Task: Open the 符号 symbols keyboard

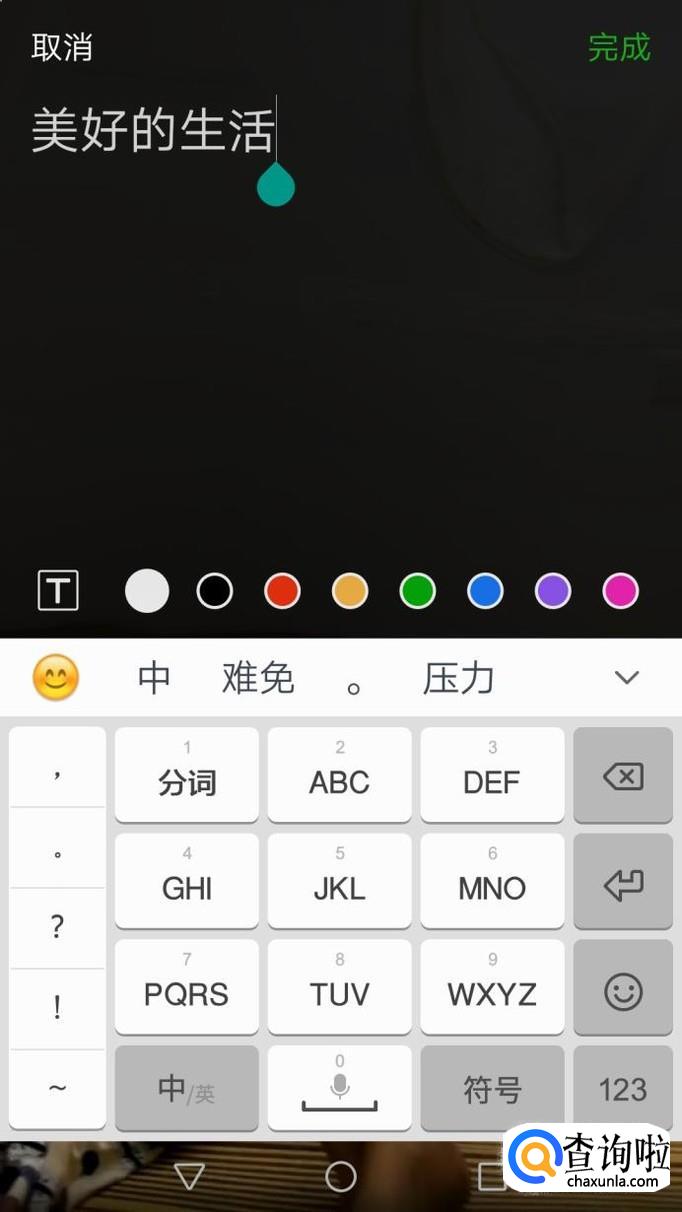Action: tap(492, 1089)
